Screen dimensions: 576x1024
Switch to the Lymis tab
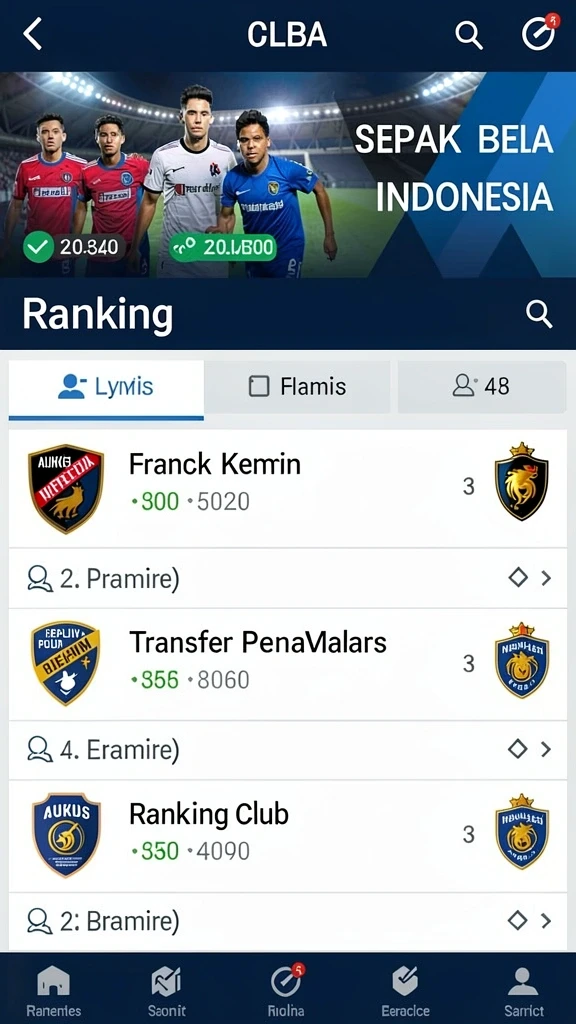pos(106,387)
